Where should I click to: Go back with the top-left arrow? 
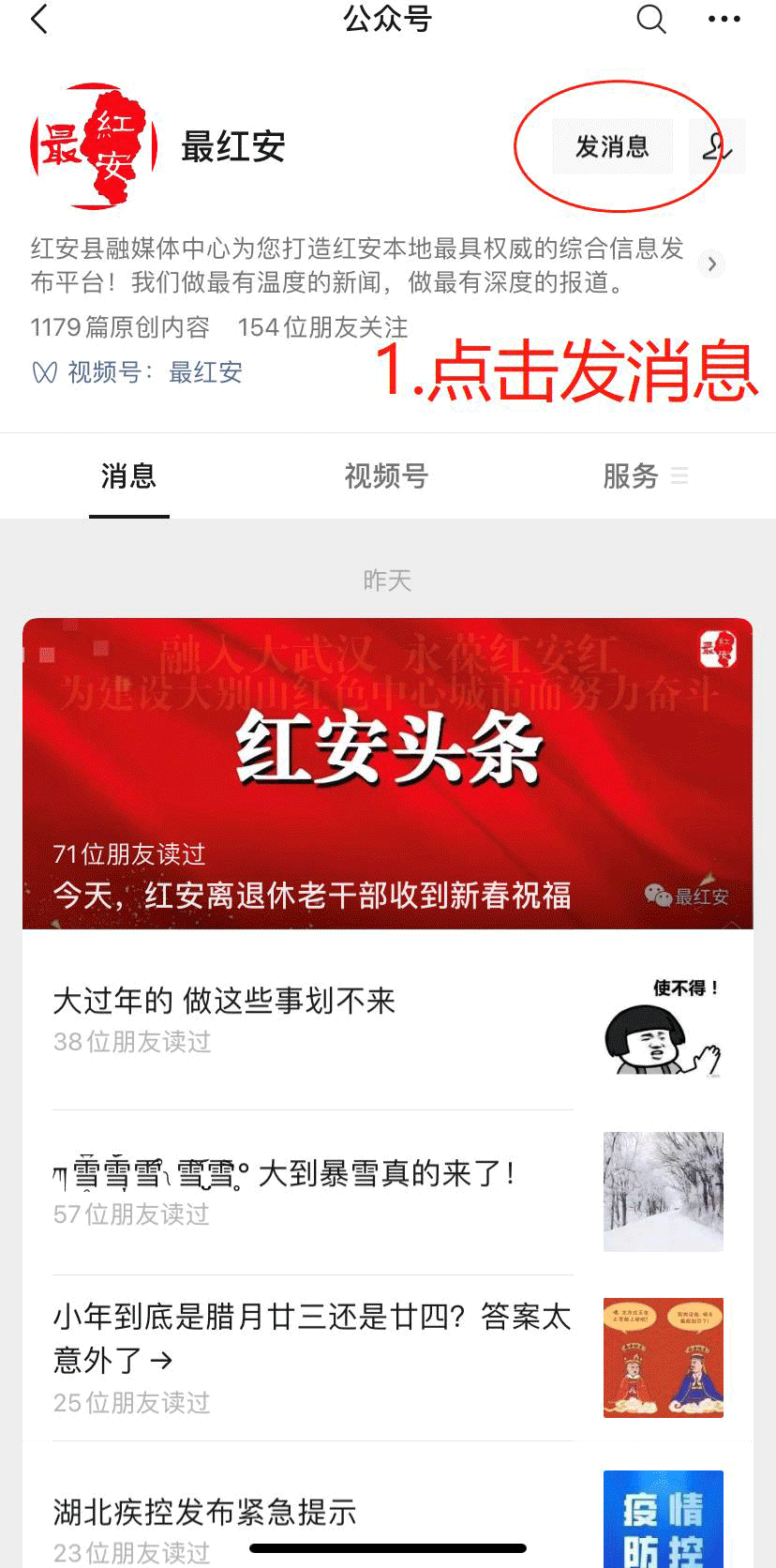pos(39,19)
